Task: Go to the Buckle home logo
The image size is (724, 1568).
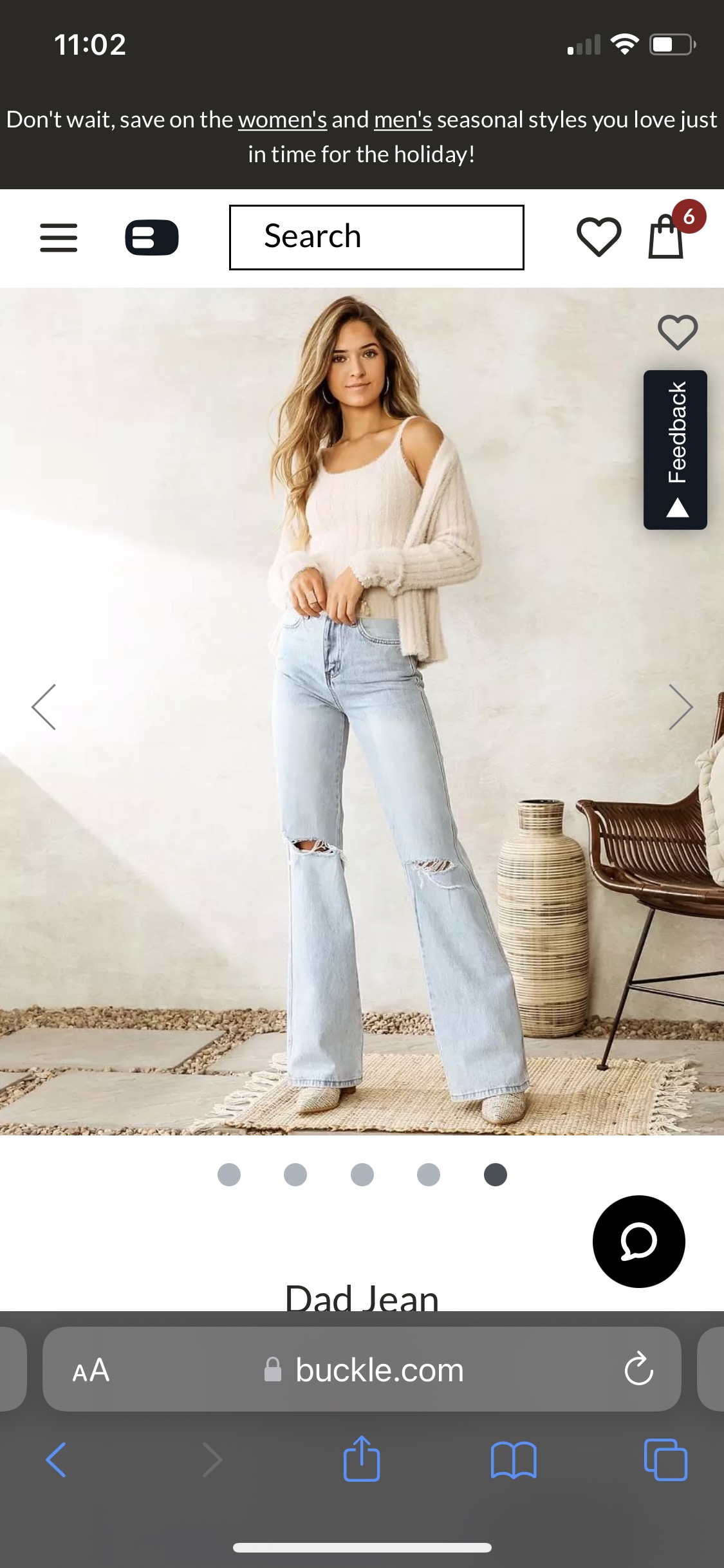Action: (x=151, y=238)
